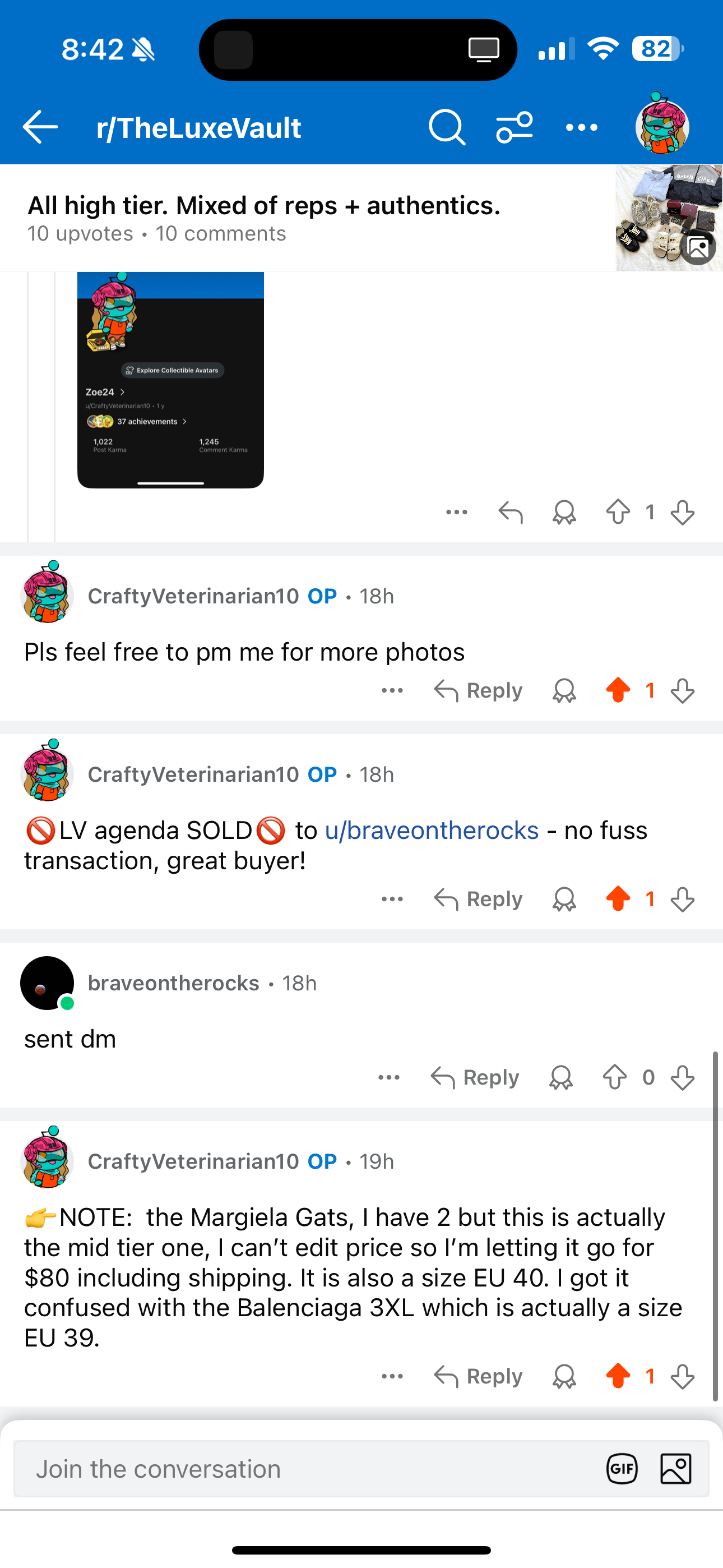This screenshot has height=1568, width=723.
Task: Open search in r/TheLuxeVault
Action: (447, 127)
